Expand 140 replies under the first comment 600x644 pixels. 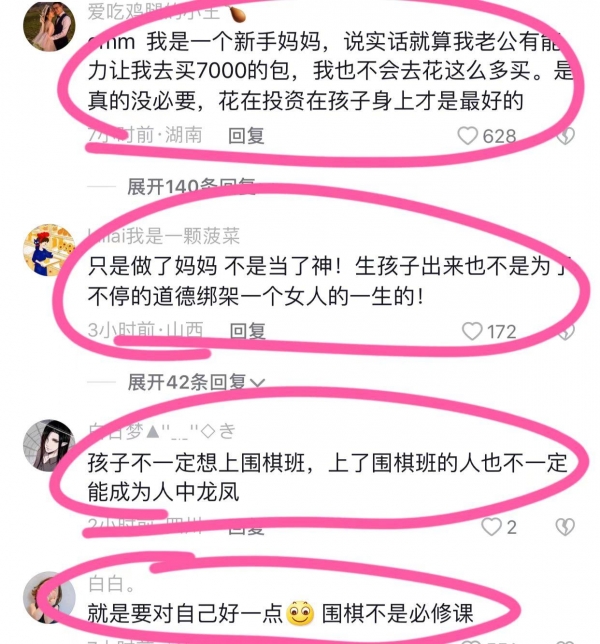[190, 186]
